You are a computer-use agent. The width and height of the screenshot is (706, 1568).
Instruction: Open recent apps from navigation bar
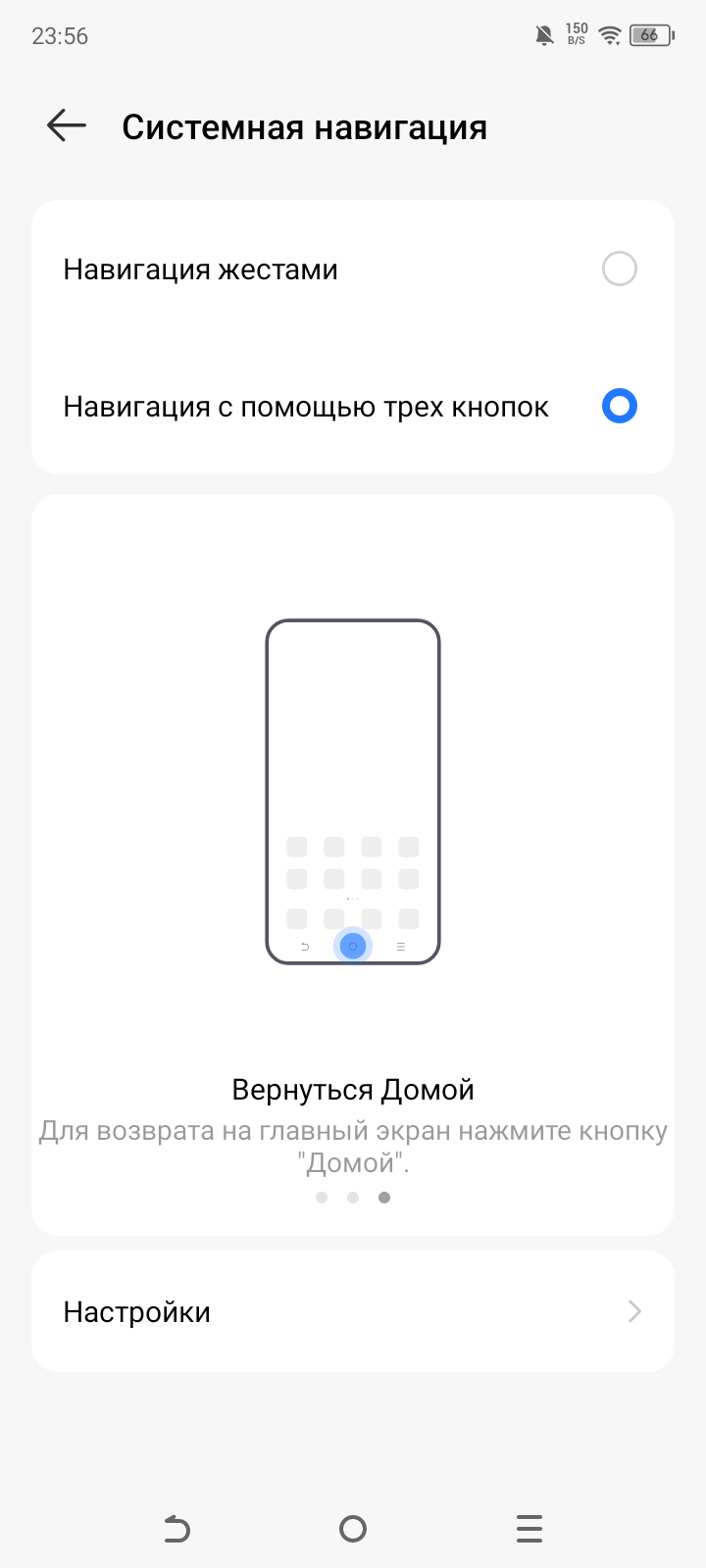(529, 1529)
